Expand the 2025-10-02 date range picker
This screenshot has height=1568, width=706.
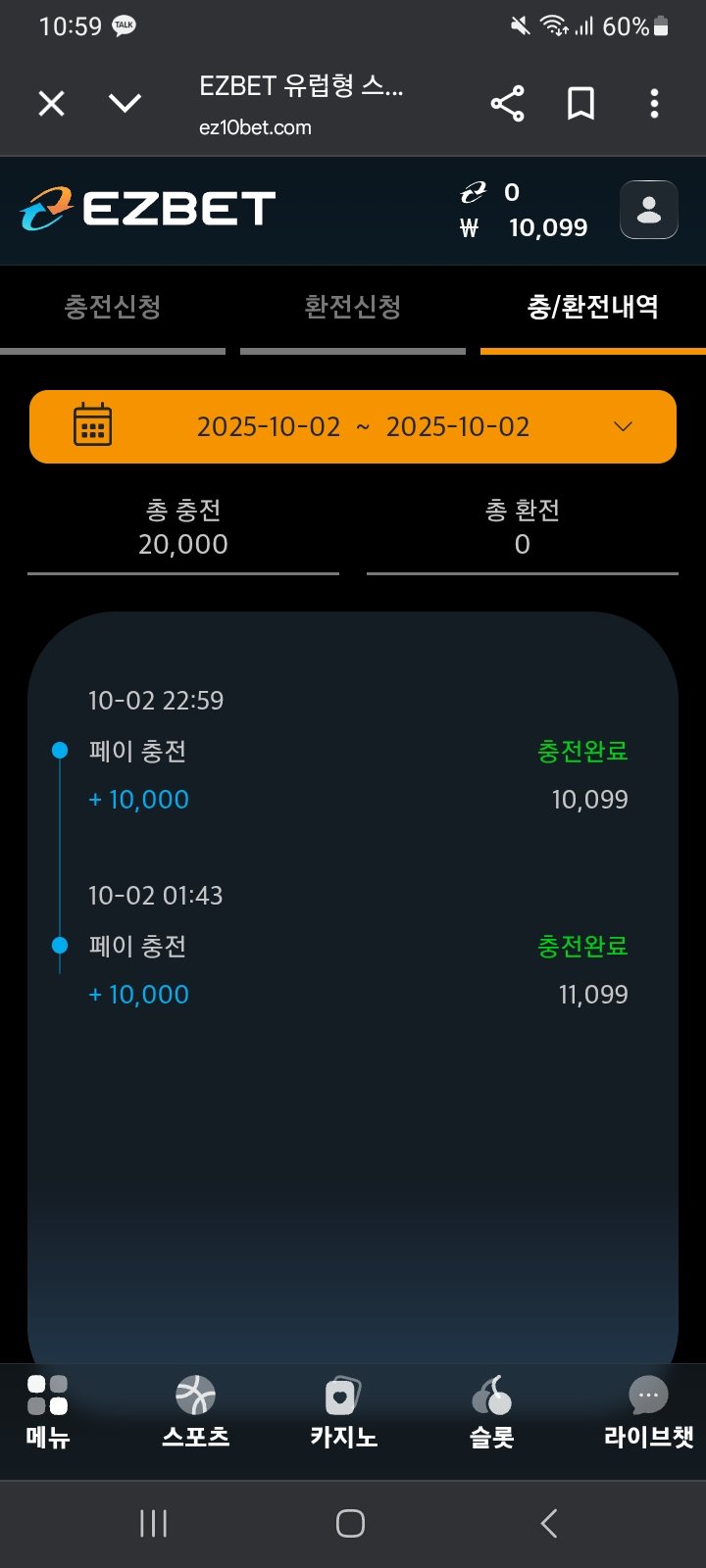pyautogui.click(x=353, y=427)
